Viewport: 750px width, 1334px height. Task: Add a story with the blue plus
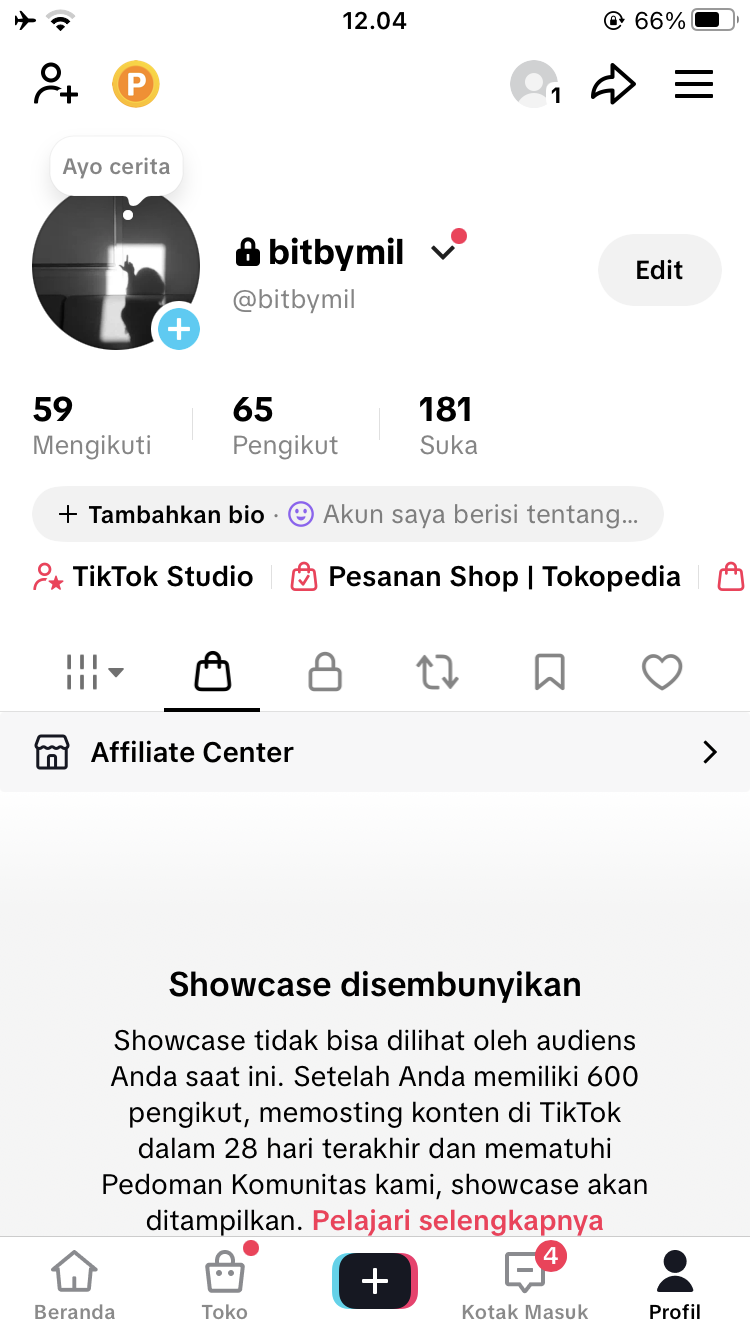[179, 329]
